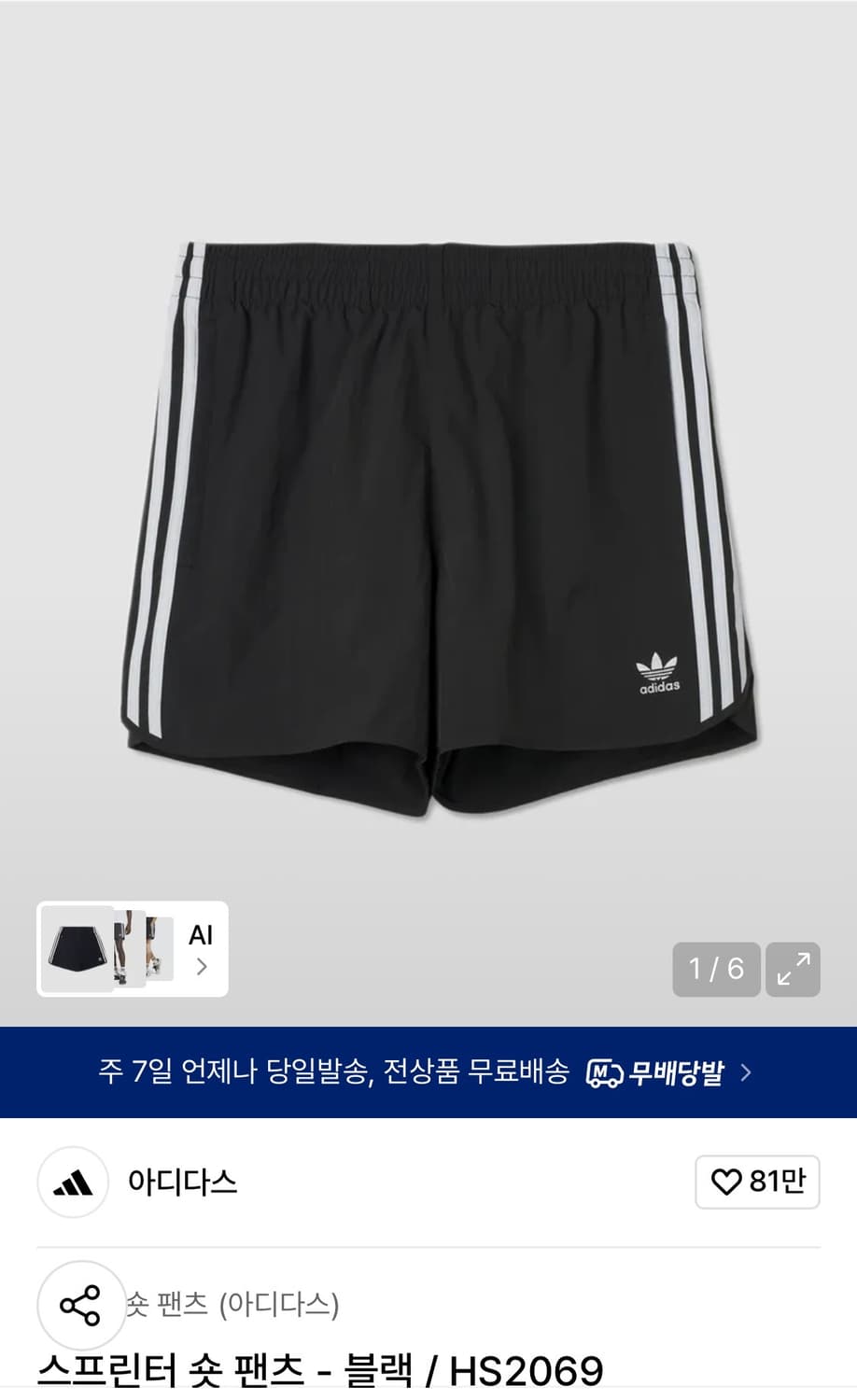The height and width of the screenshot is (1400, 857).
Task: Tap the 1/6 image pager indicator
Action: point(716,970)
